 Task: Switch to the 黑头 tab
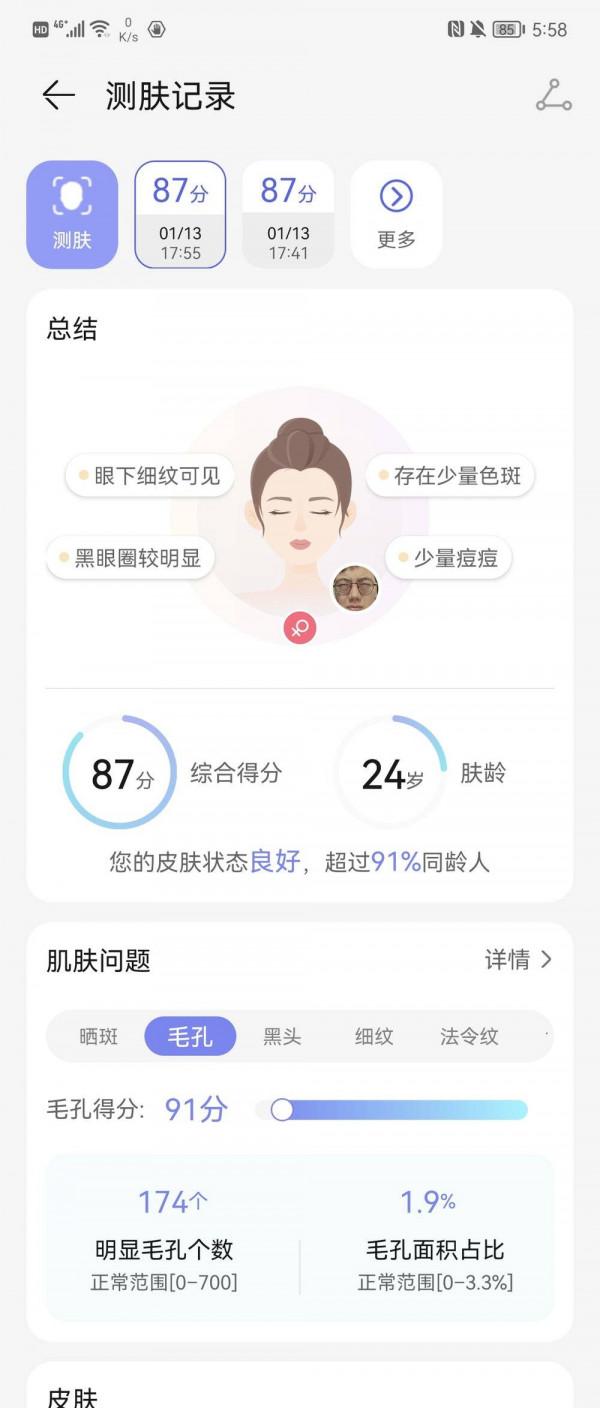tap(282, 1037)
